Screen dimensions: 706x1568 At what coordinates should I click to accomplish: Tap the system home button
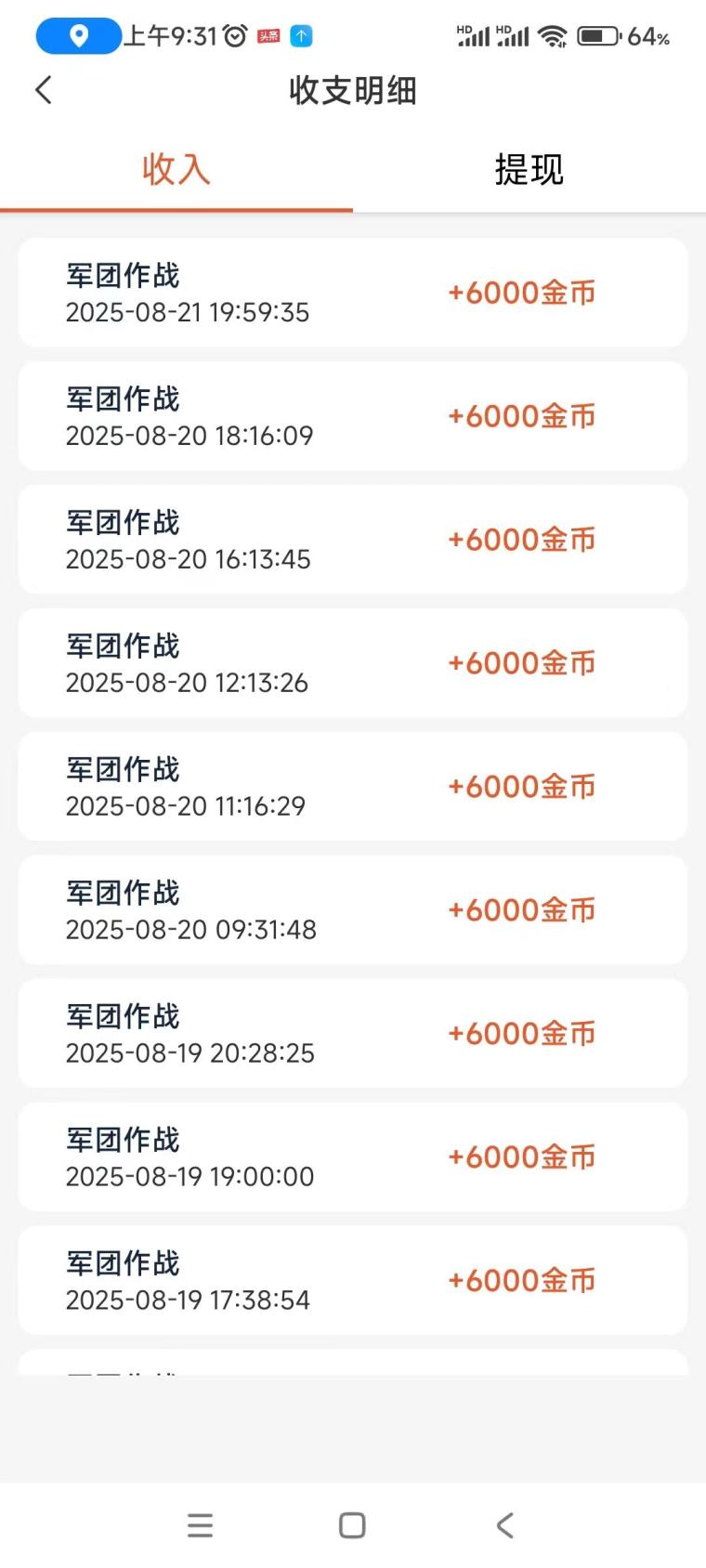pos(352,1525)
